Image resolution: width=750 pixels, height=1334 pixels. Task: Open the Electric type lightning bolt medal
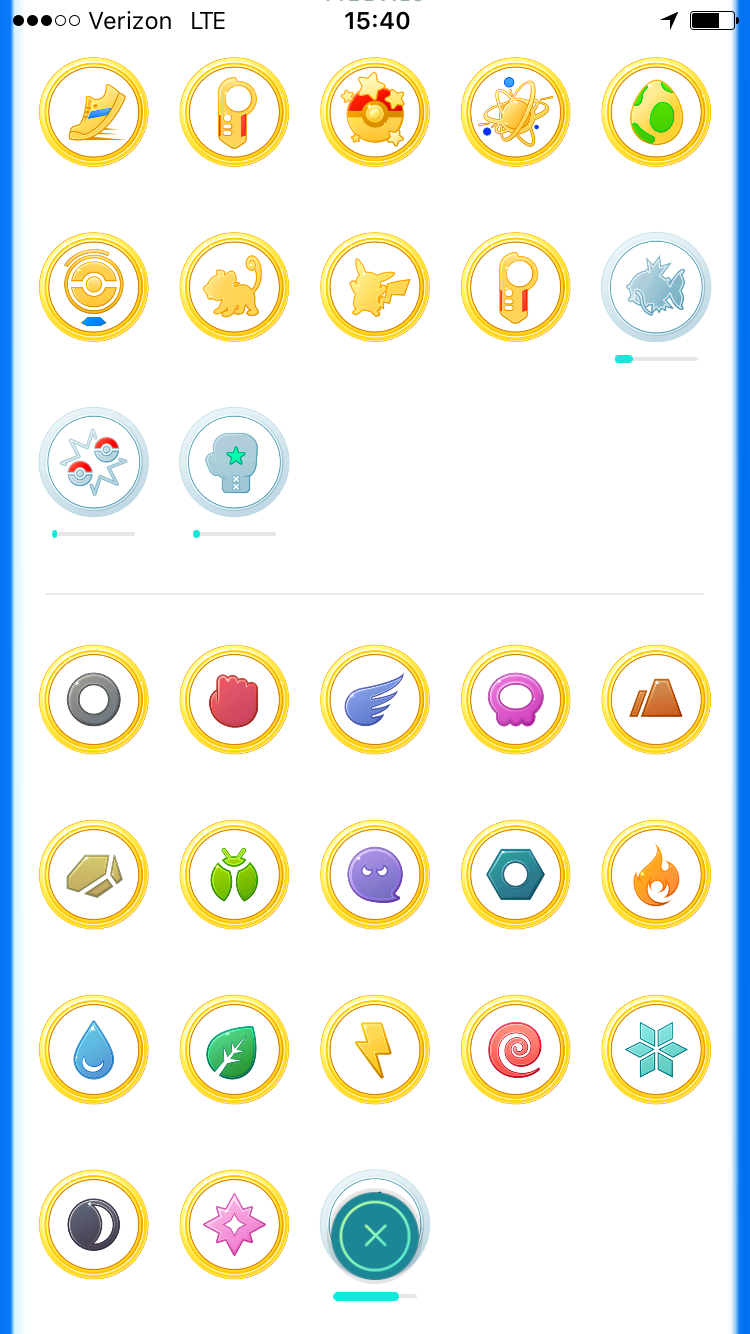(x=375, y=1050)
